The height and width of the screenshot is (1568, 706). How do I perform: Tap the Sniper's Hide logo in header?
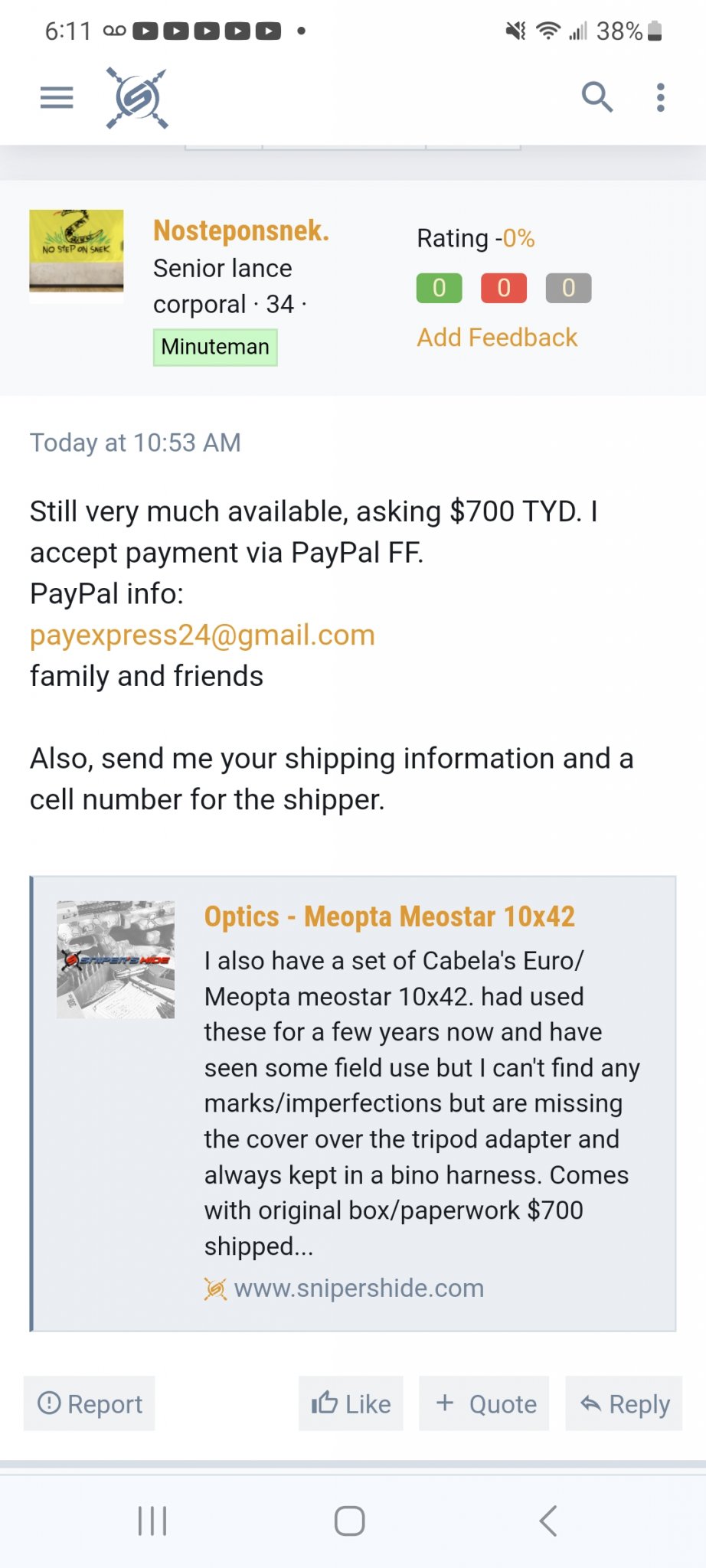point(137,98)
